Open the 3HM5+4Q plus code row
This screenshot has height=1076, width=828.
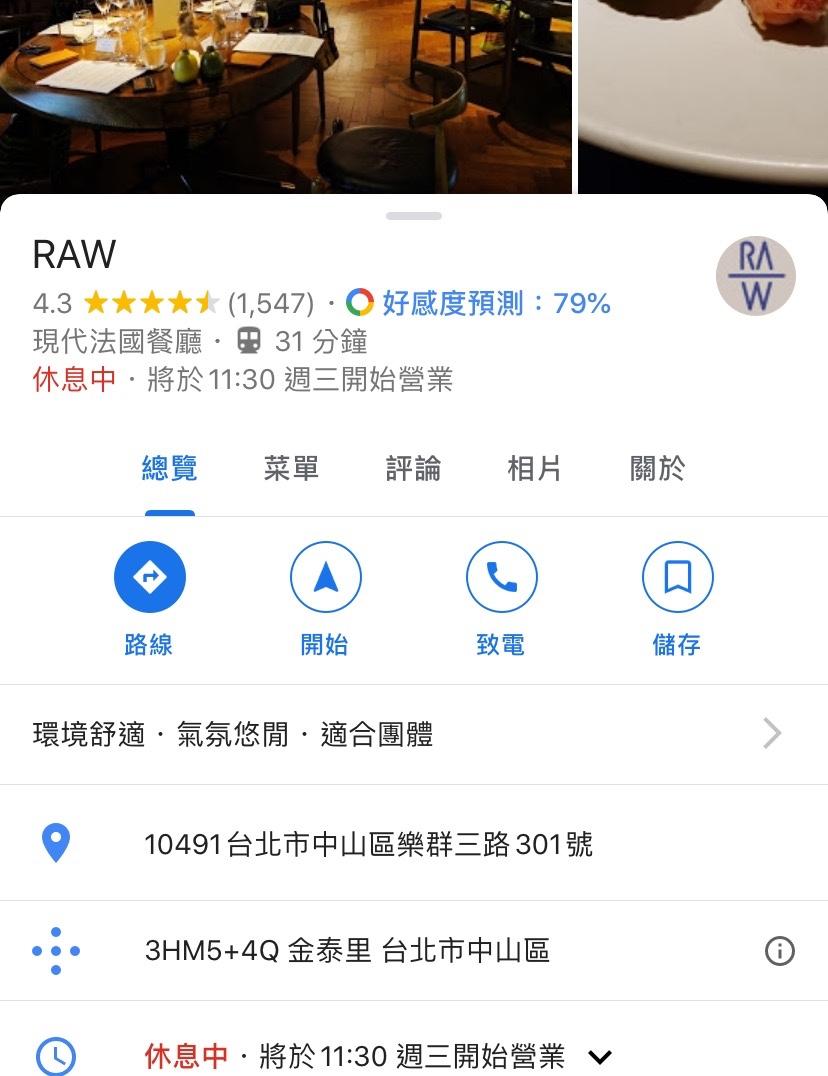(347, 951)
